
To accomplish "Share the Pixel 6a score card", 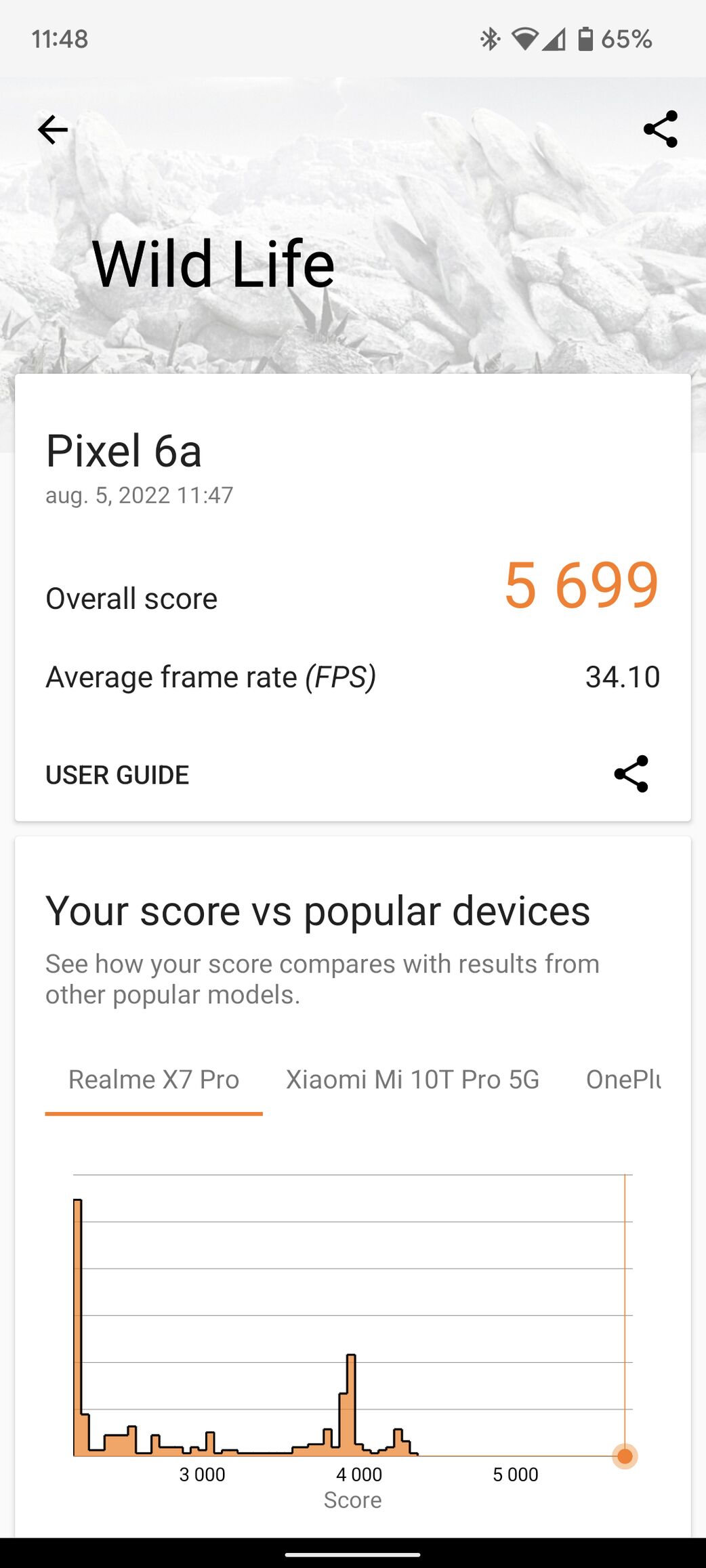I will coord(631,774).
